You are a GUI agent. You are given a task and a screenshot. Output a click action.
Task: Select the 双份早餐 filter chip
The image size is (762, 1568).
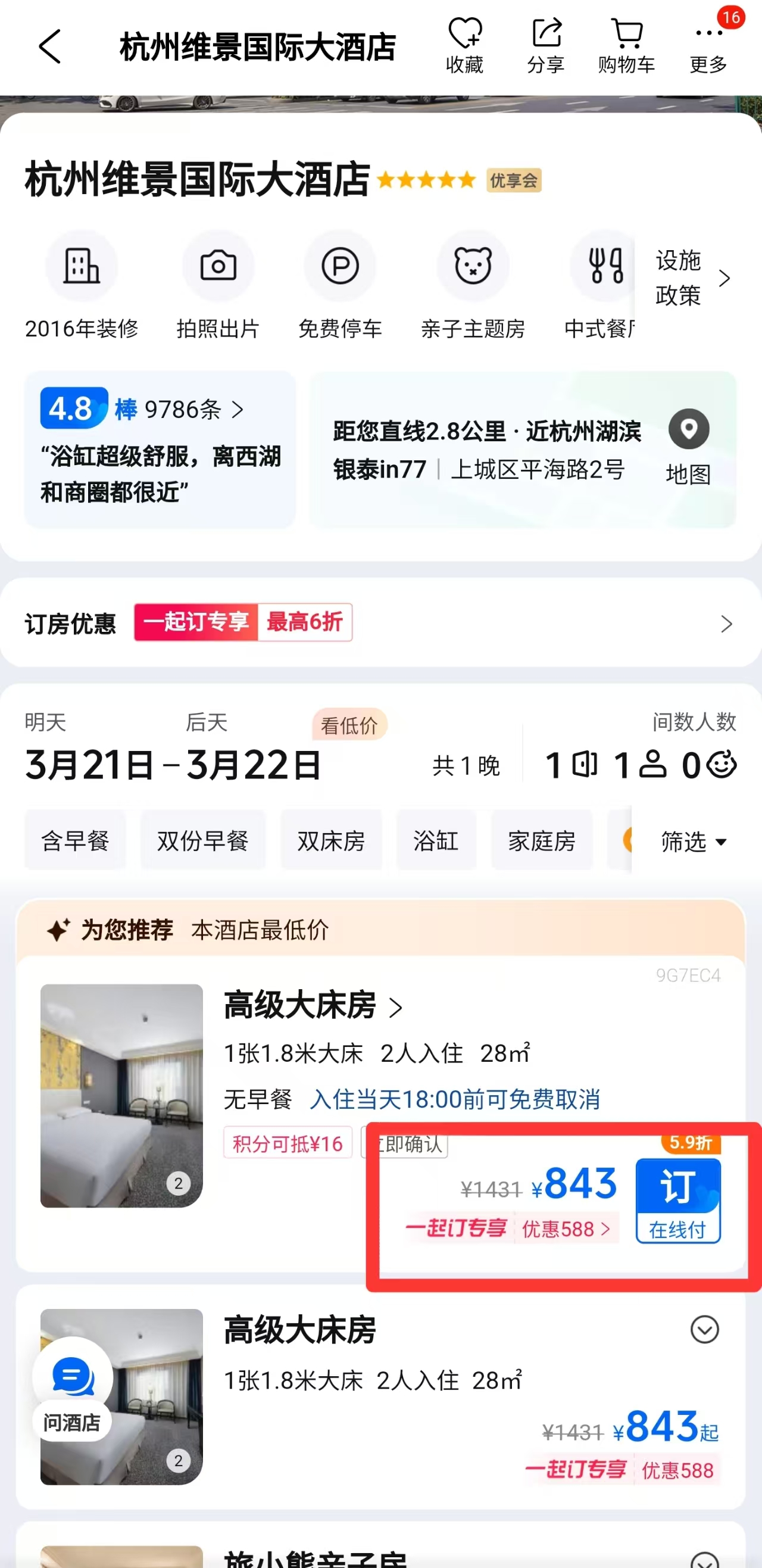[x=202, y=841]
